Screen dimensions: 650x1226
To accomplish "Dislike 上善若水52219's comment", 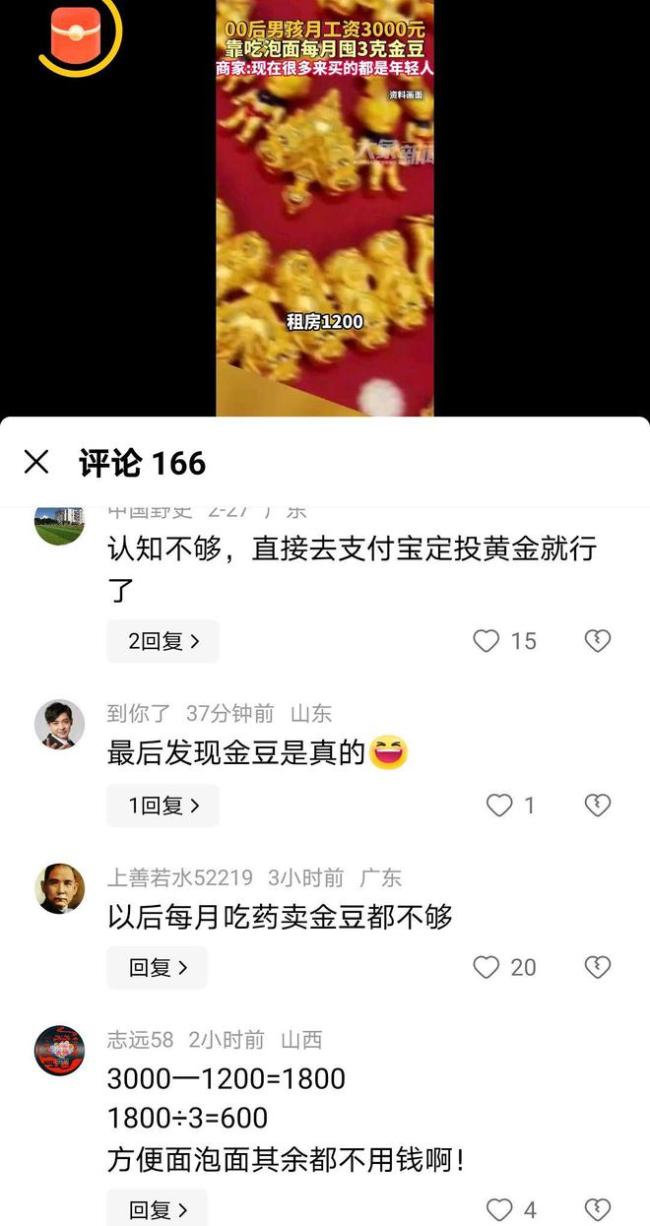I will 597,968.
